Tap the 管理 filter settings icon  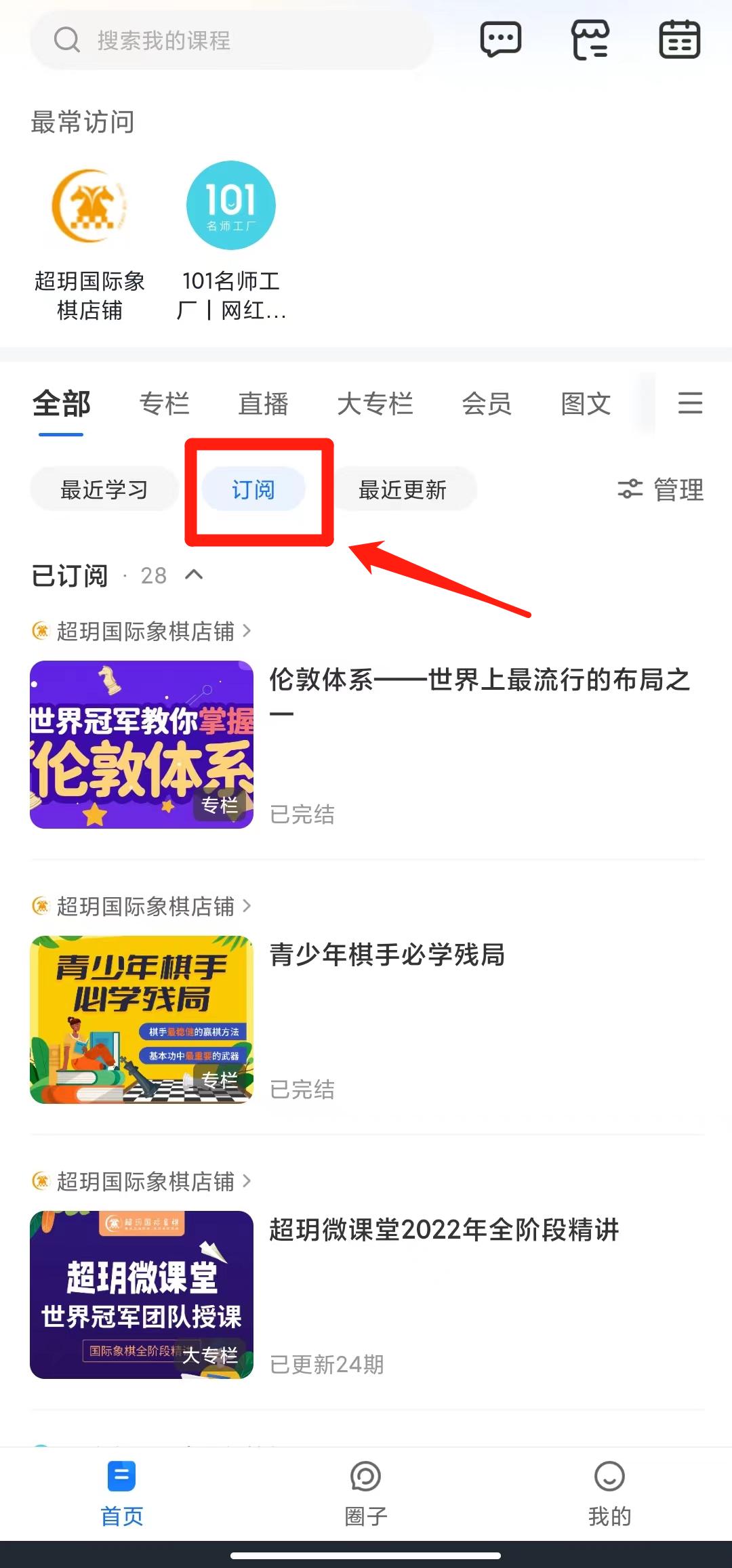point(632,489)
